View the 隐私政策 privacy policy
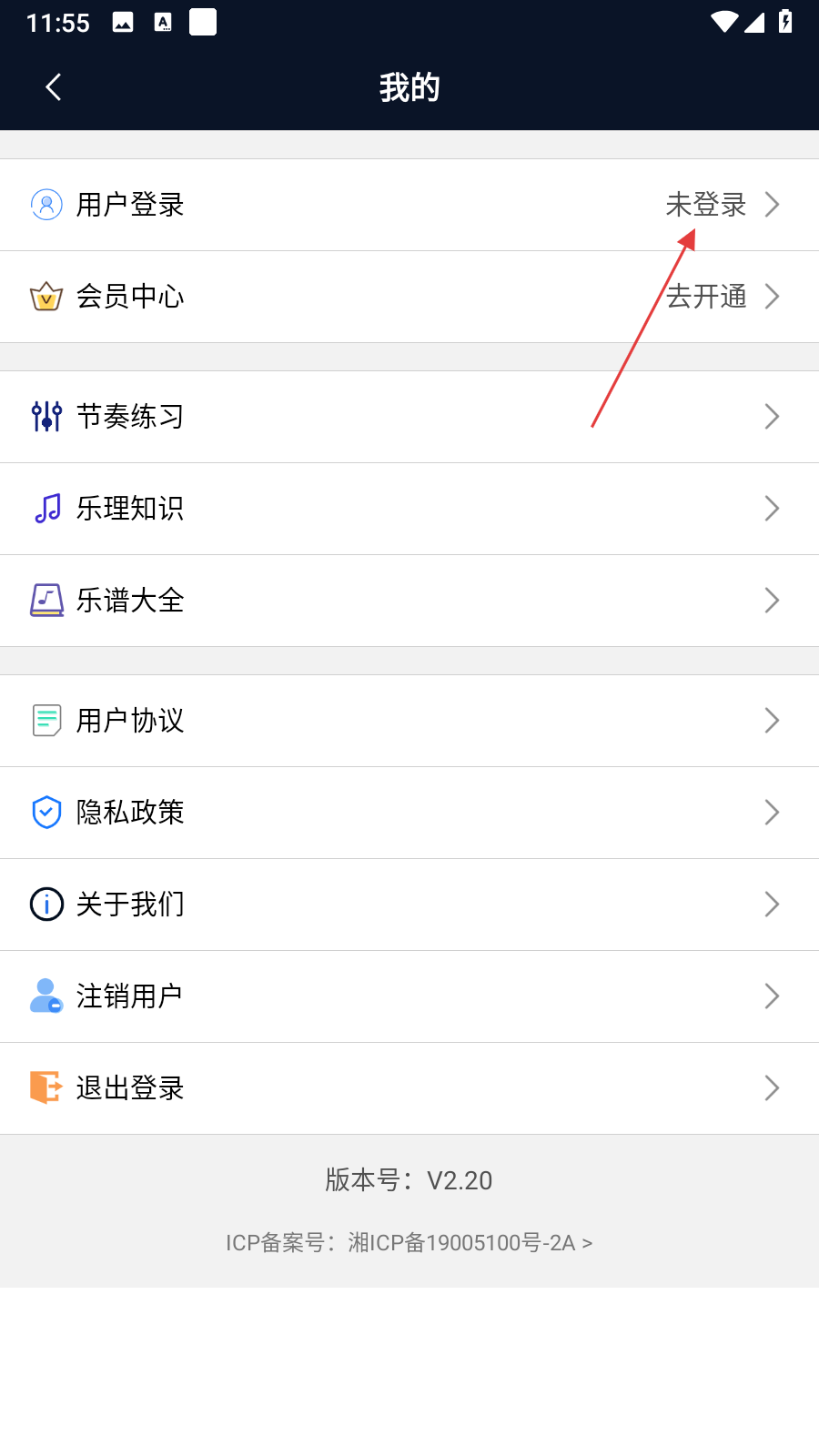819x1456 pixels. [x=409, y=813]
